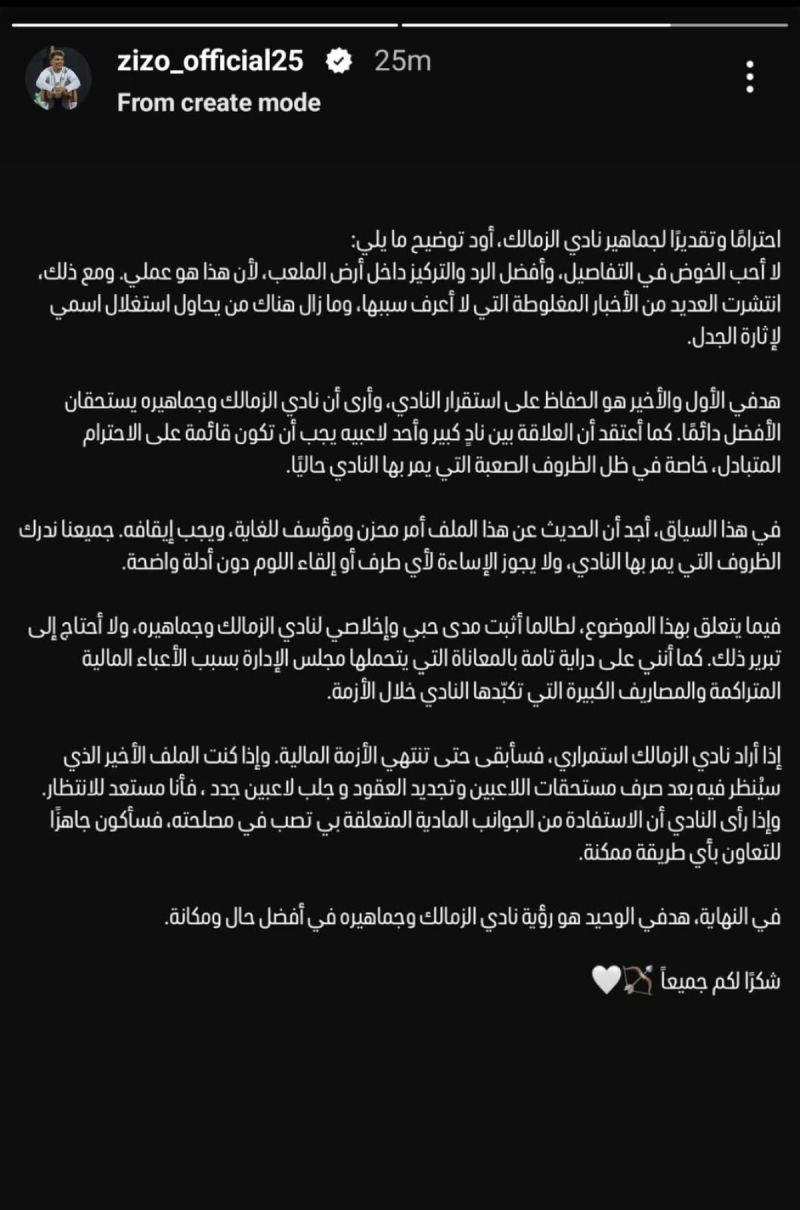Viewport: 800px width, 1210px height.
Task: Click the paragraph about contract renewals and new players
Action: (x=400, y=795)
